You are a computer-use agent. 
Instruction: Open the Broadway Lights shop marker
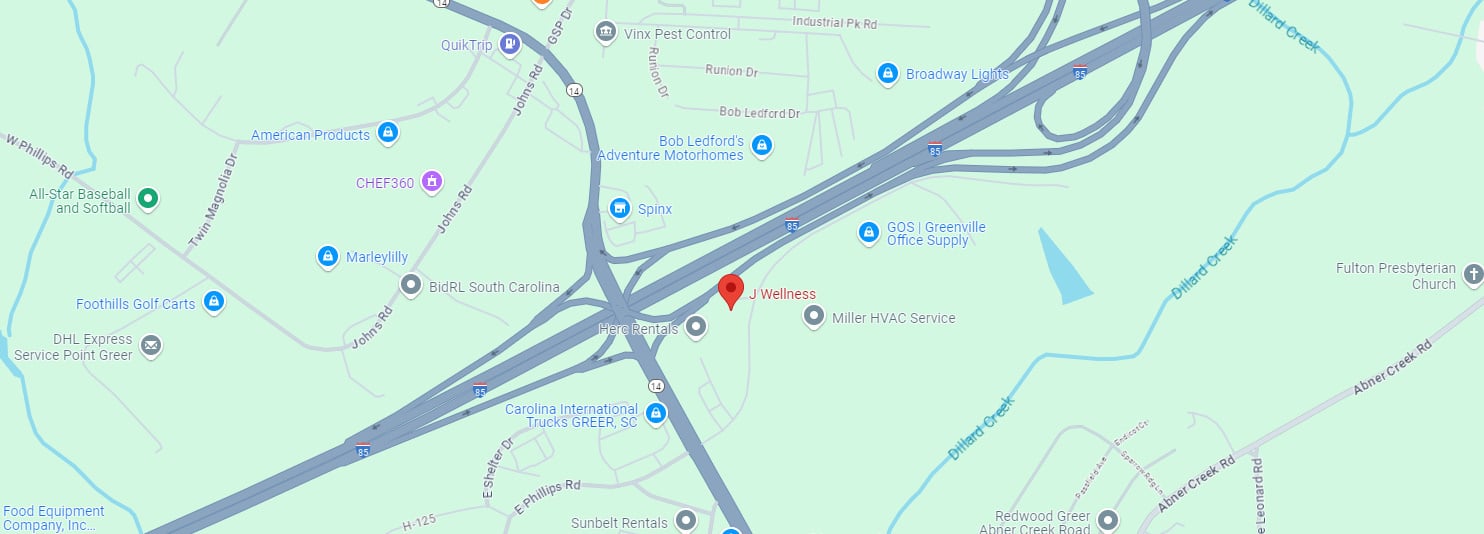(887, 73)
